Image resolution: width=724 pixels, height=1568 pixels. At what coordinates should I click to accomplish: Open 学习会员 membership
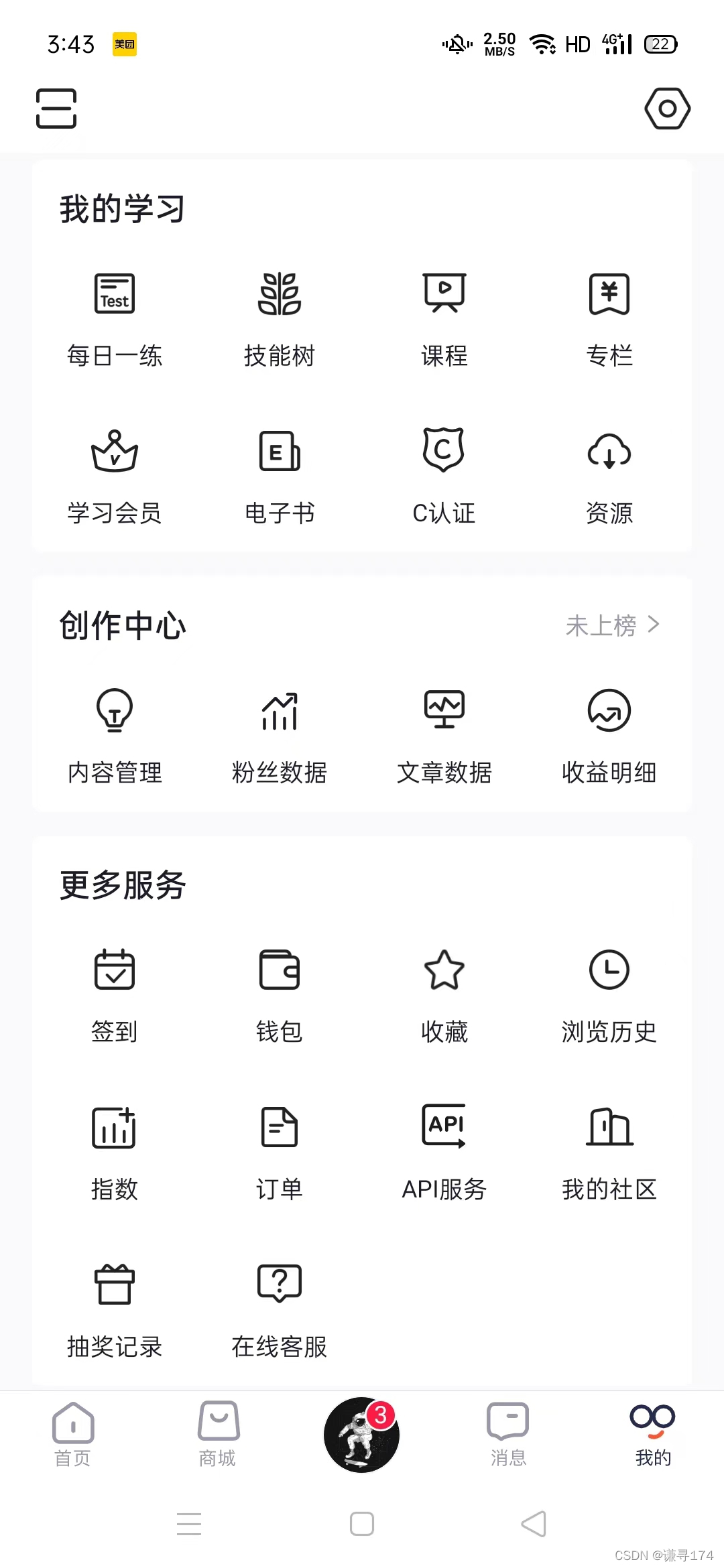pyautogui.click(x=115, y=476)
